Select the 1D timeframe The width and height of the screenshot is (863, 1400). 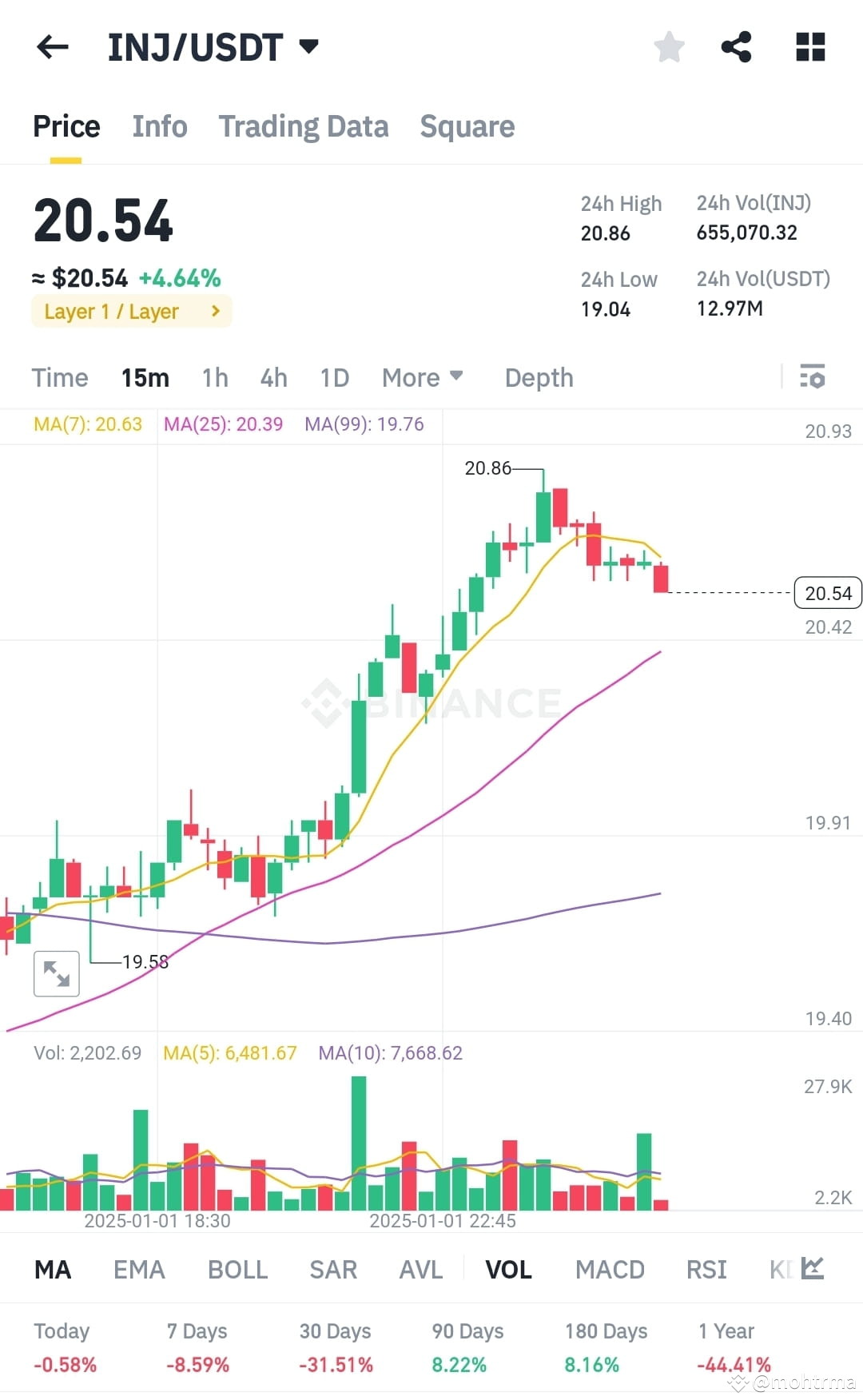pyautogui.click(x=334, y=377)
